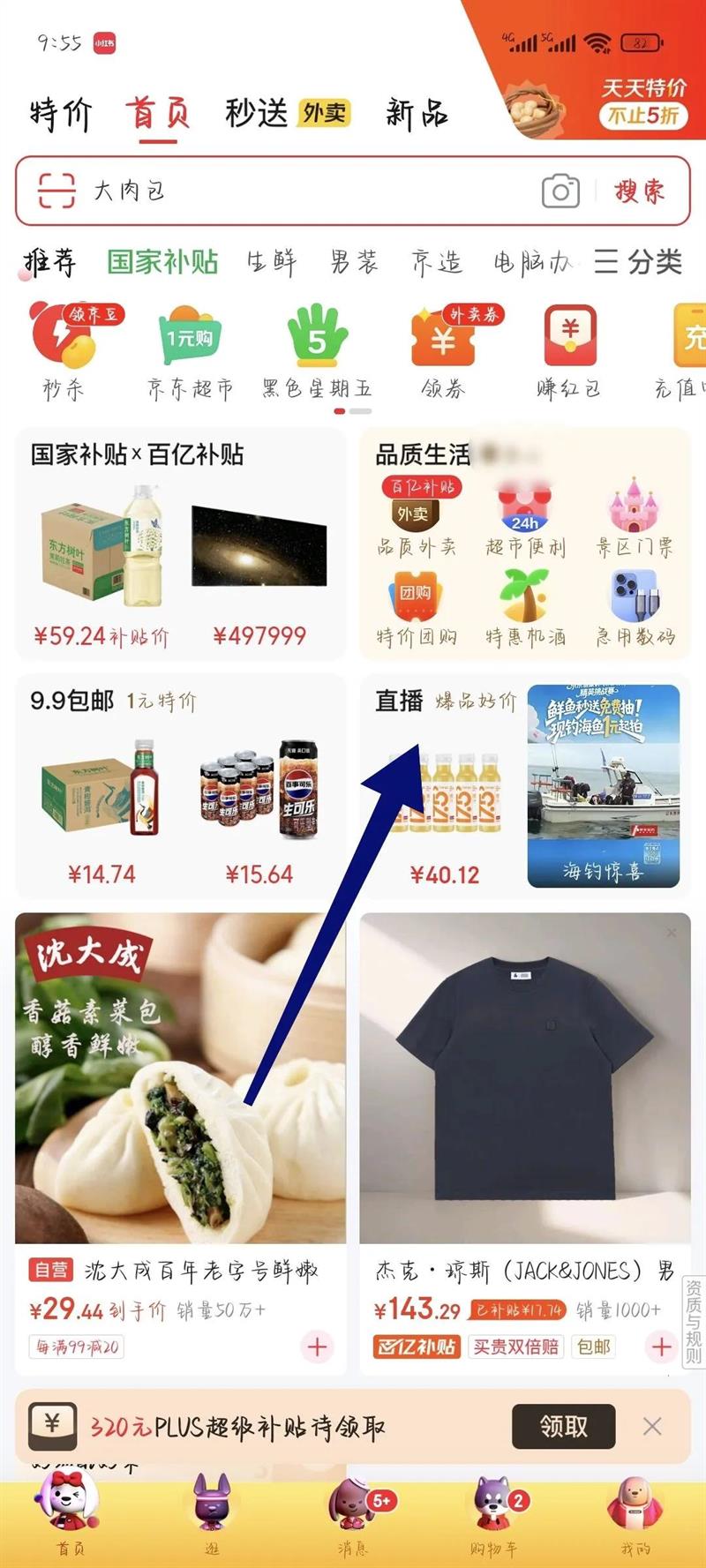Claim the 320元 PLUS subsidy with 领取
Viewport: 706px width, 1568px height.
(563, 1426)
